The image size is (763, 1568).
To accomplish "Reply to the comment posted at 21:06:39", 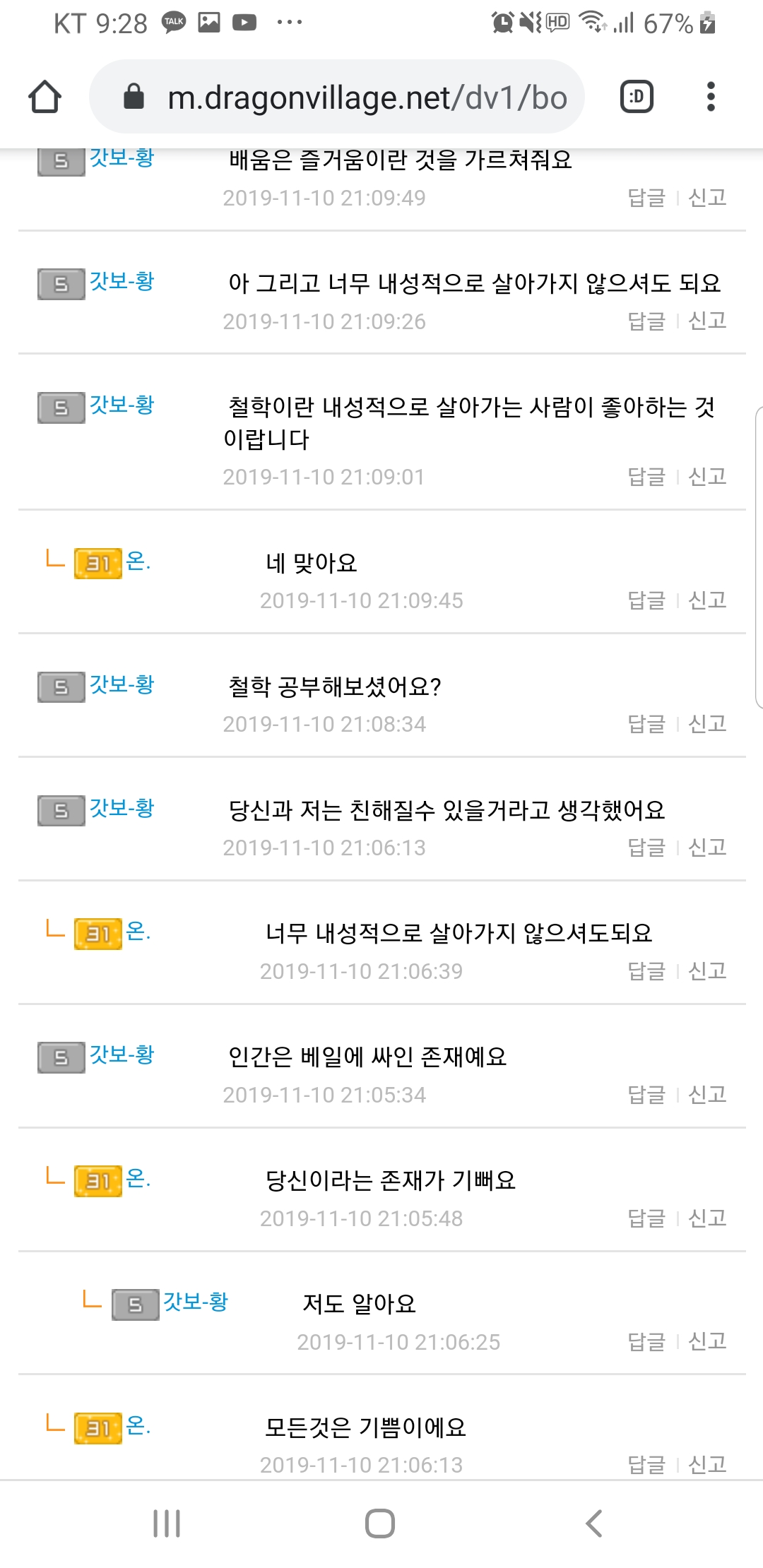I will pyautogui.click(x=646, y=971).
